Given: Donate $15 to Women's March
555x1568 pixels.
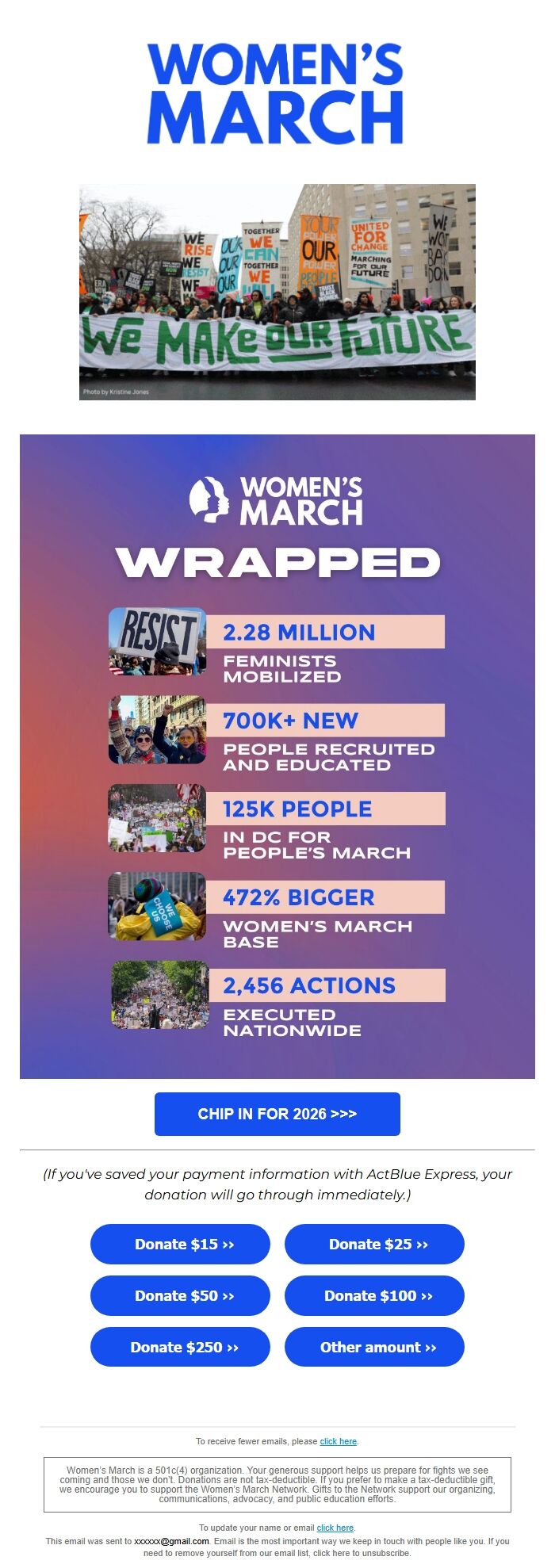Looking at the screenshot, I should coord(180,1244).
